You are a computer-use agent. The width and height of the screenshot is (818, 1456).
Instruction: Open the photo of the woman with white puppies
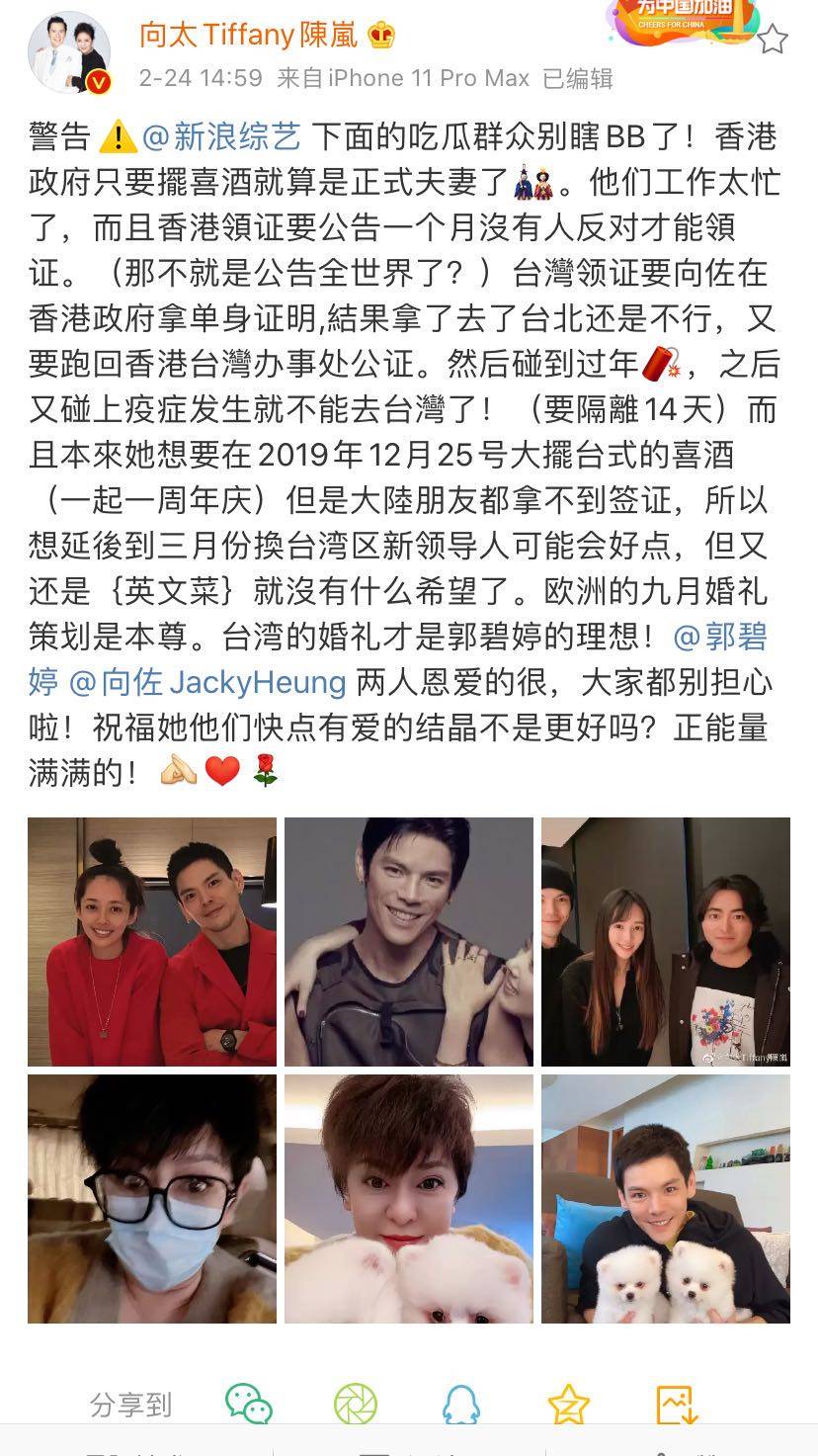(x=409, y=1199)
